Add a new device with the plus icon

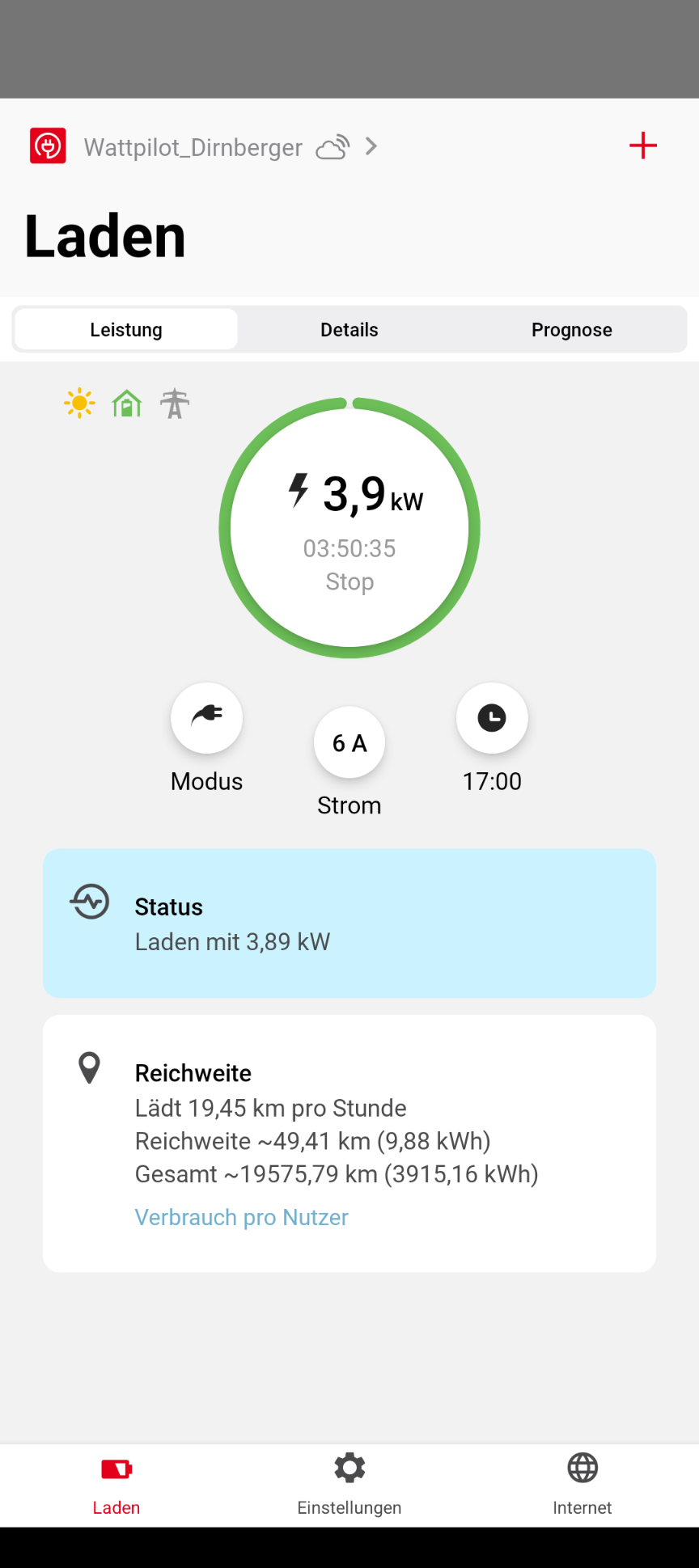pos(642,146)
